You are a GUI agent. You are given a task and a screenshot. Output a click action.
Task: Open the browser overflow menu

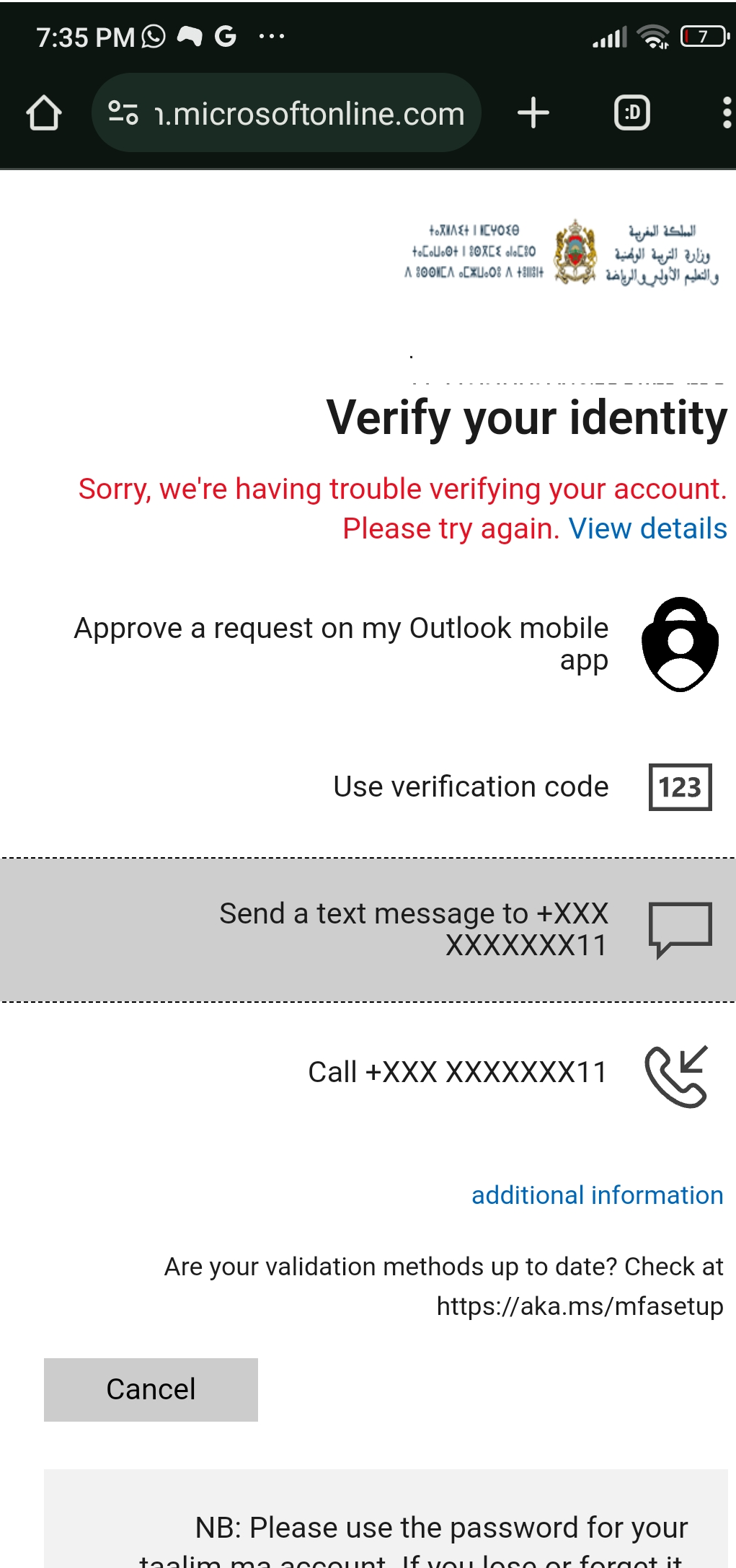click(x=726, y=113)
